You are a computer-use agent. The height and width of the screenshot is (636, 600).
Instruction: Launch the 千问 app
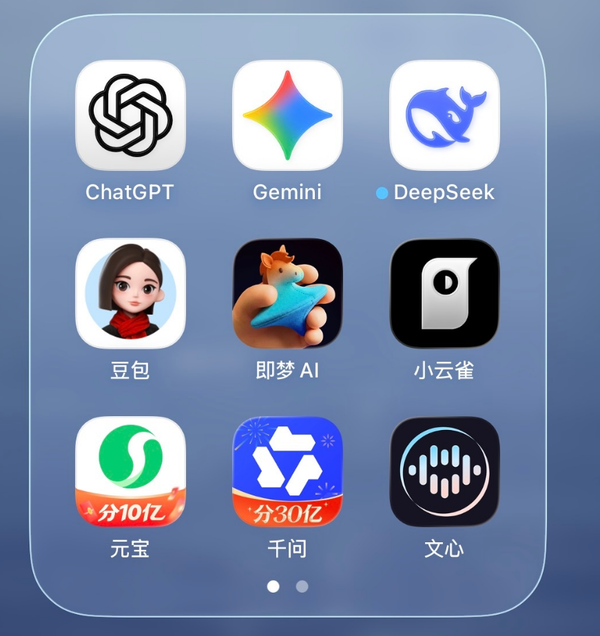287,471
